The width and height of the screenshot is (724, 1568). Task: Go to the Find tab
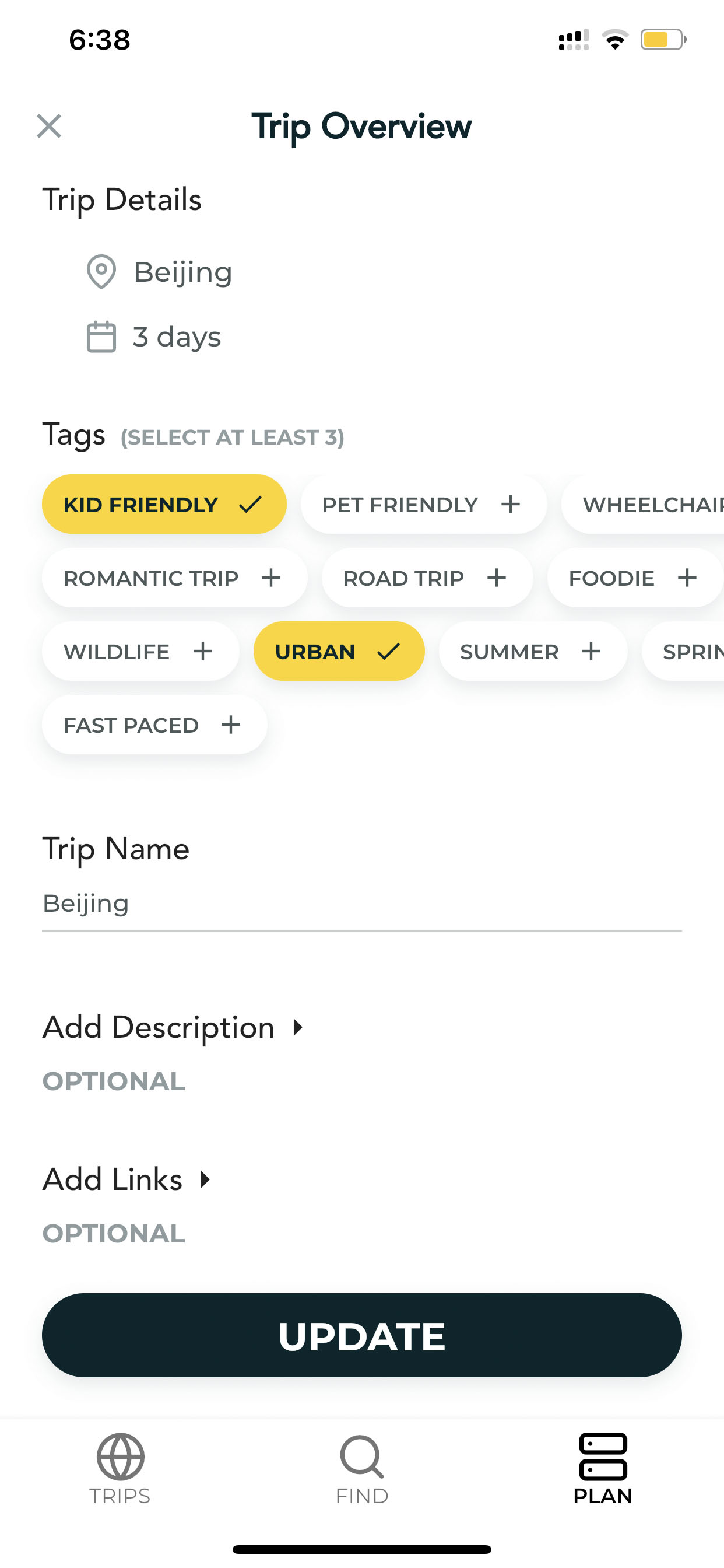click(362, 1469)
